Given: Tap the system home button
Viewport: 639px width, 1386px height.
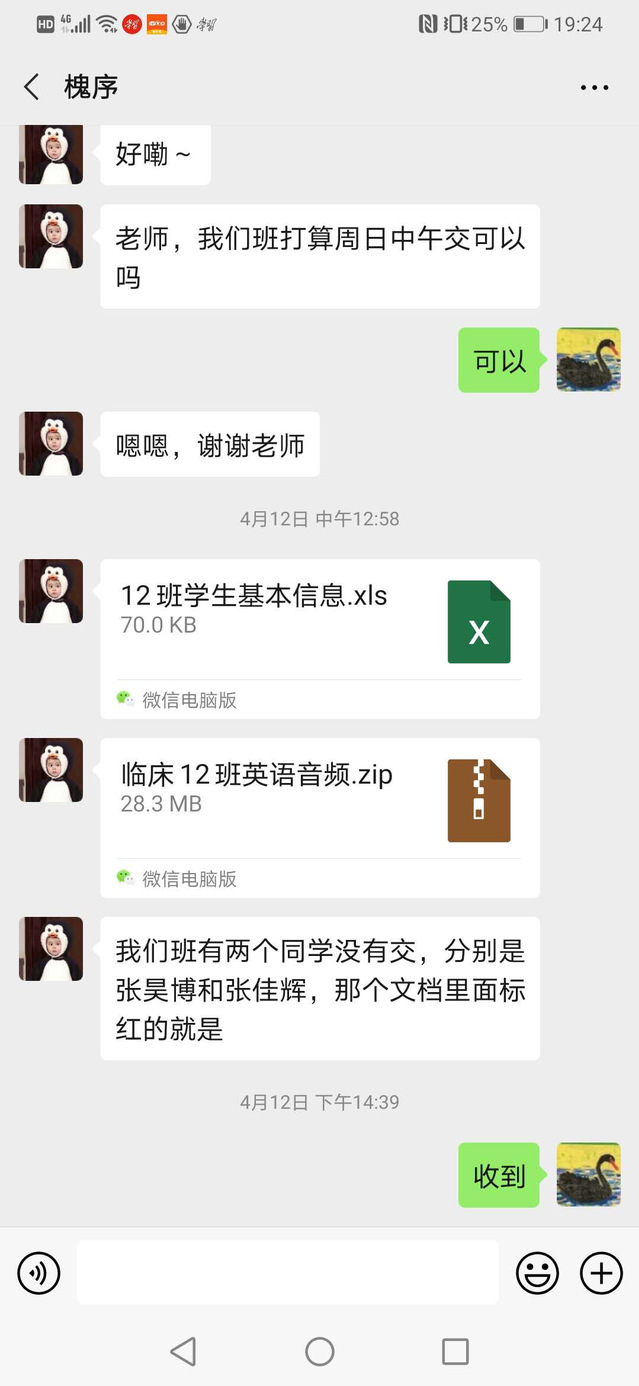Looking at the screenshot, I should [320, 1352].
